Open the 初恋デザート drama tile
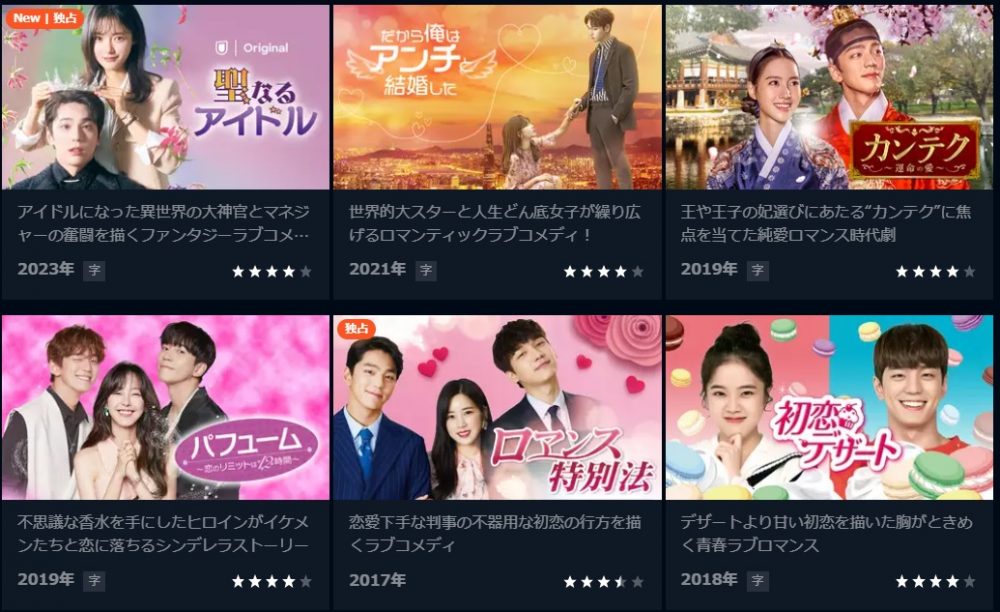 click(829, 408)
